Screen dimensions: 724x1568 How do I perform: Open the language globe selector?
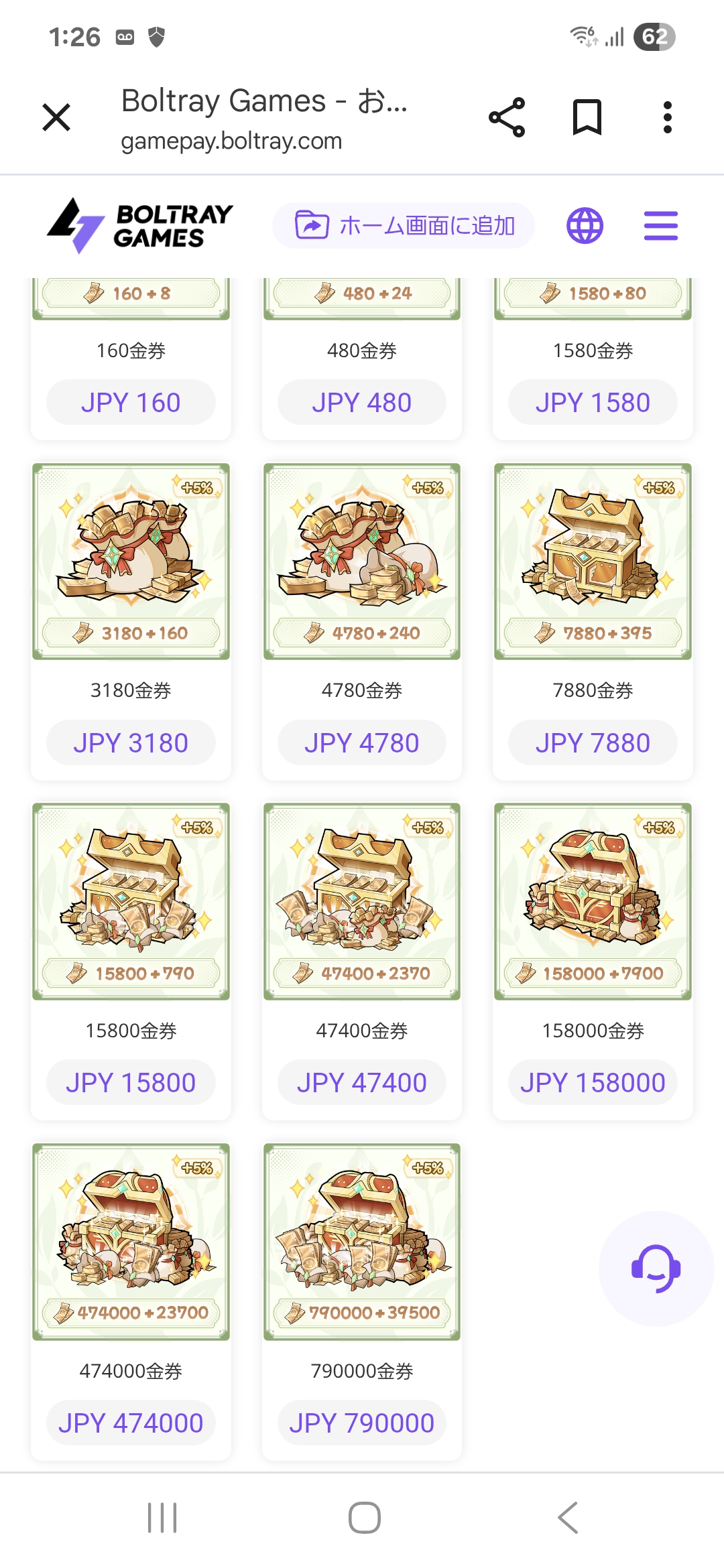pyautogui.click(x=585, y=226)
